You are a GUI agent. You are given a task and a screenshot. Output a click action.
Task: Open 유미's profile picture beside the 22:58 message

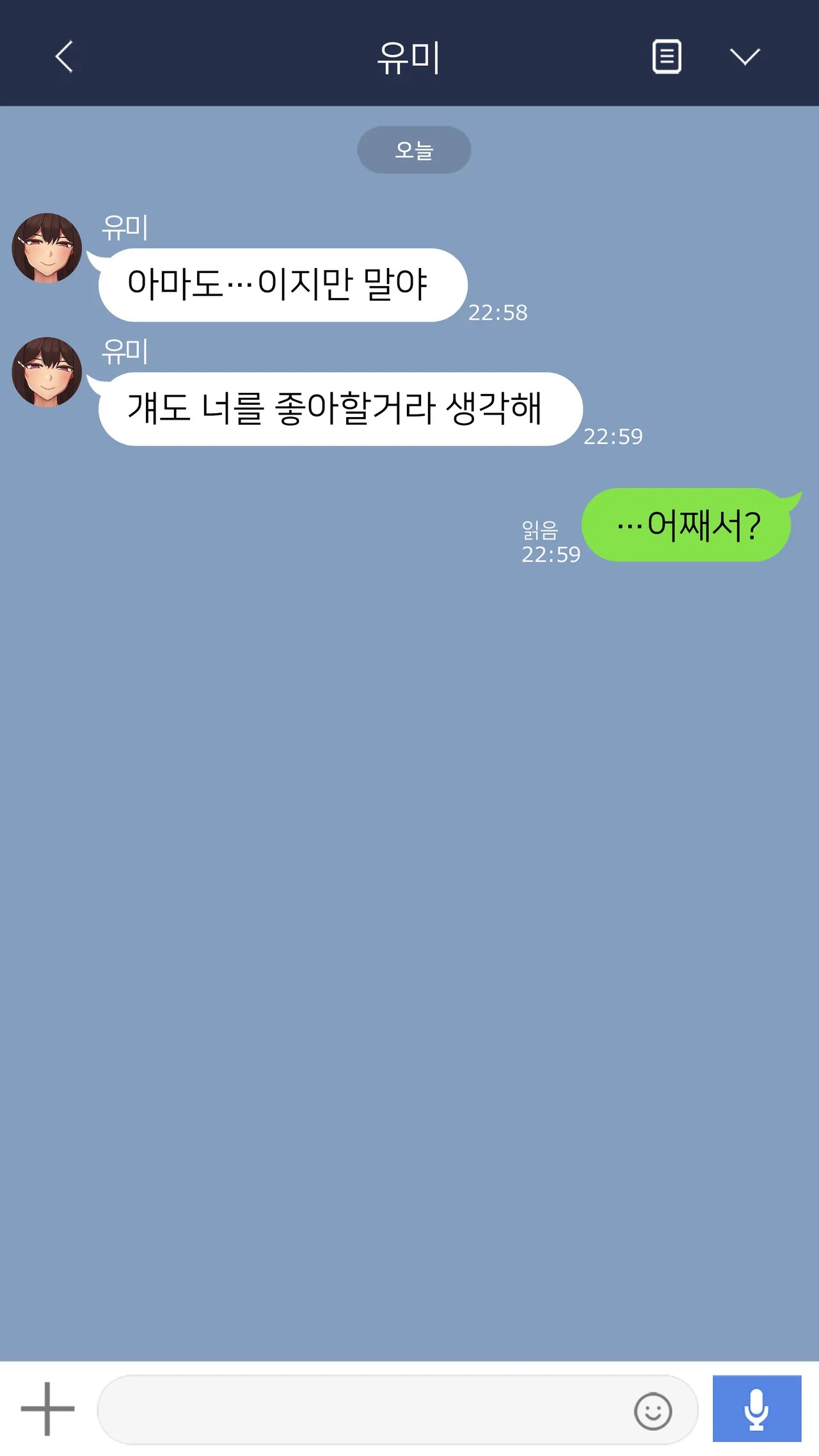[x=47, y=248]
